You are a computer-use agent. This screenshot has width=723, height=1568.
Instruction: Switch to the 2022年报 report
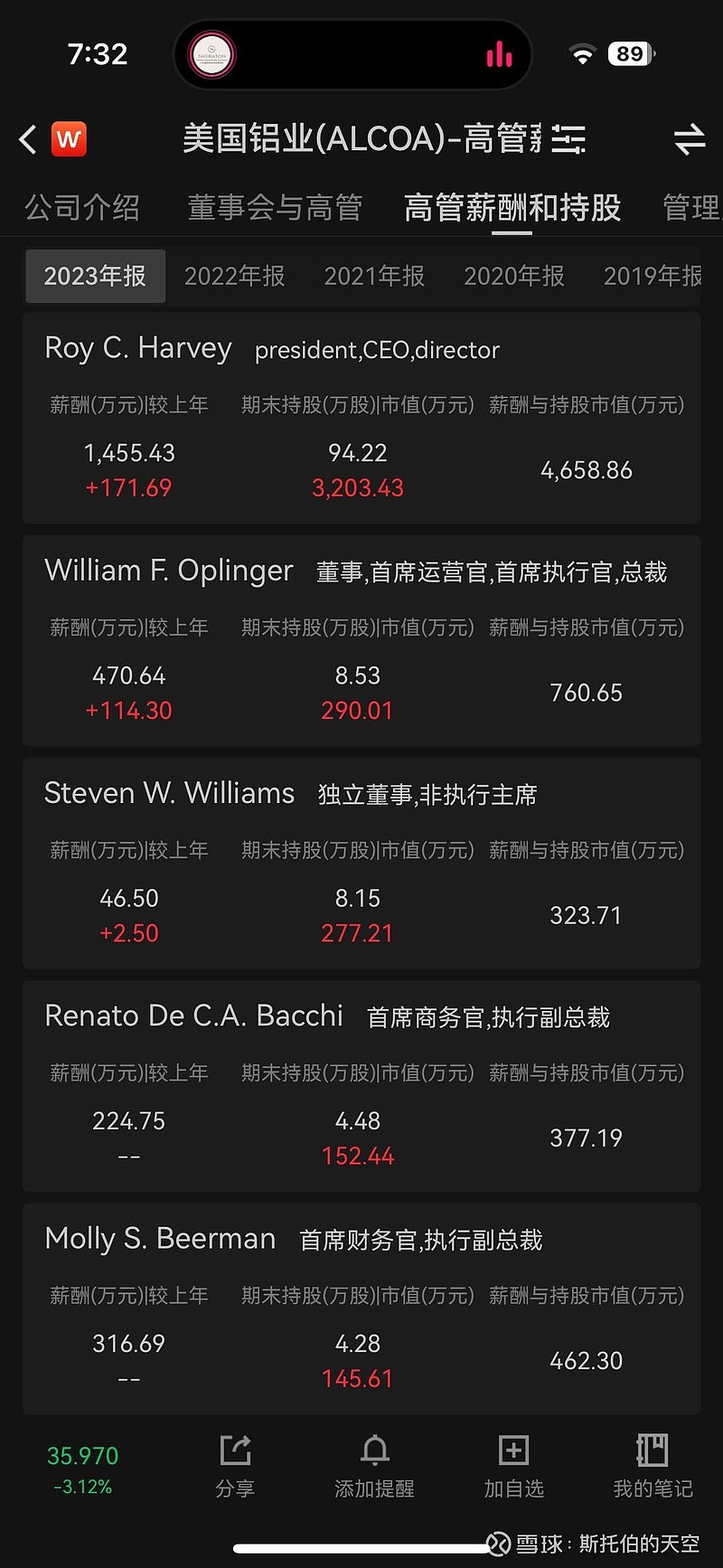pyautogui.click(x=234, y=276)
